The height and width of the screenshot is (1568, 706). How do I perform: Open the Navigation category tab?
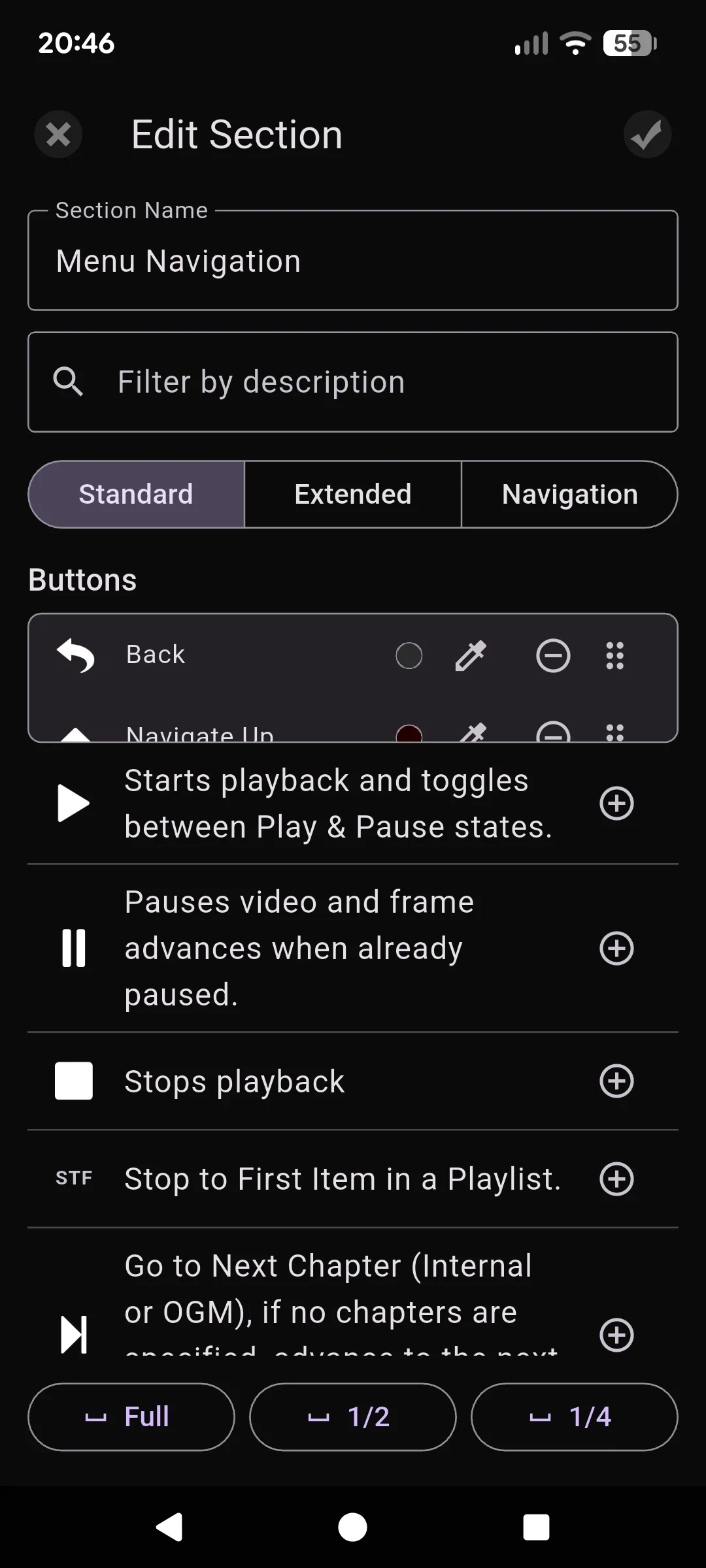pyautogui.click(x=570, y=494)
